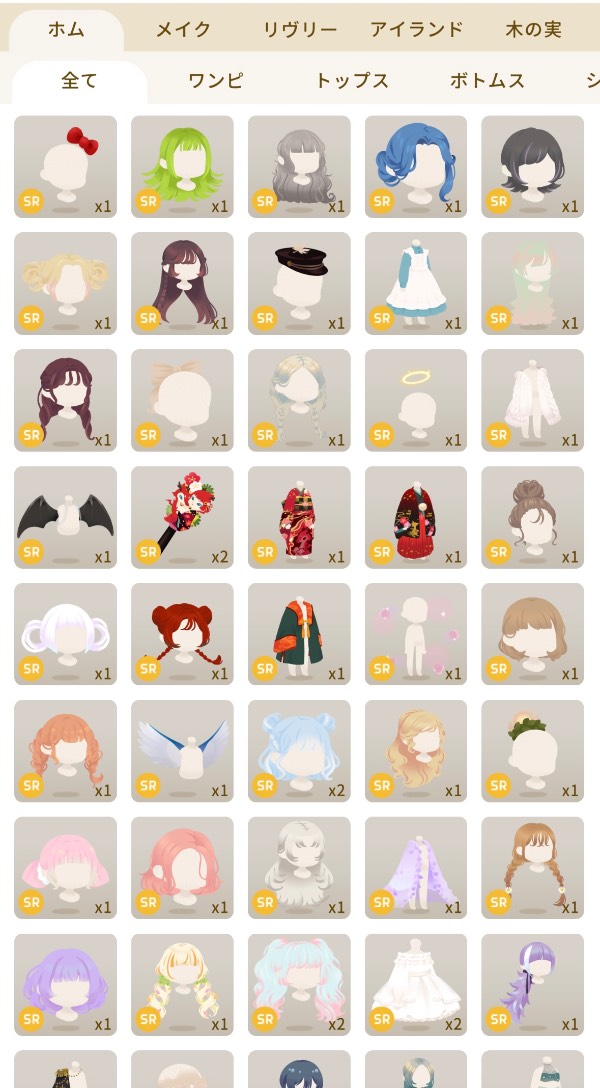Switch to the メイク tab
This screenshot has height=1088, width=600.
pyautogui.click(x=183, y=30)
